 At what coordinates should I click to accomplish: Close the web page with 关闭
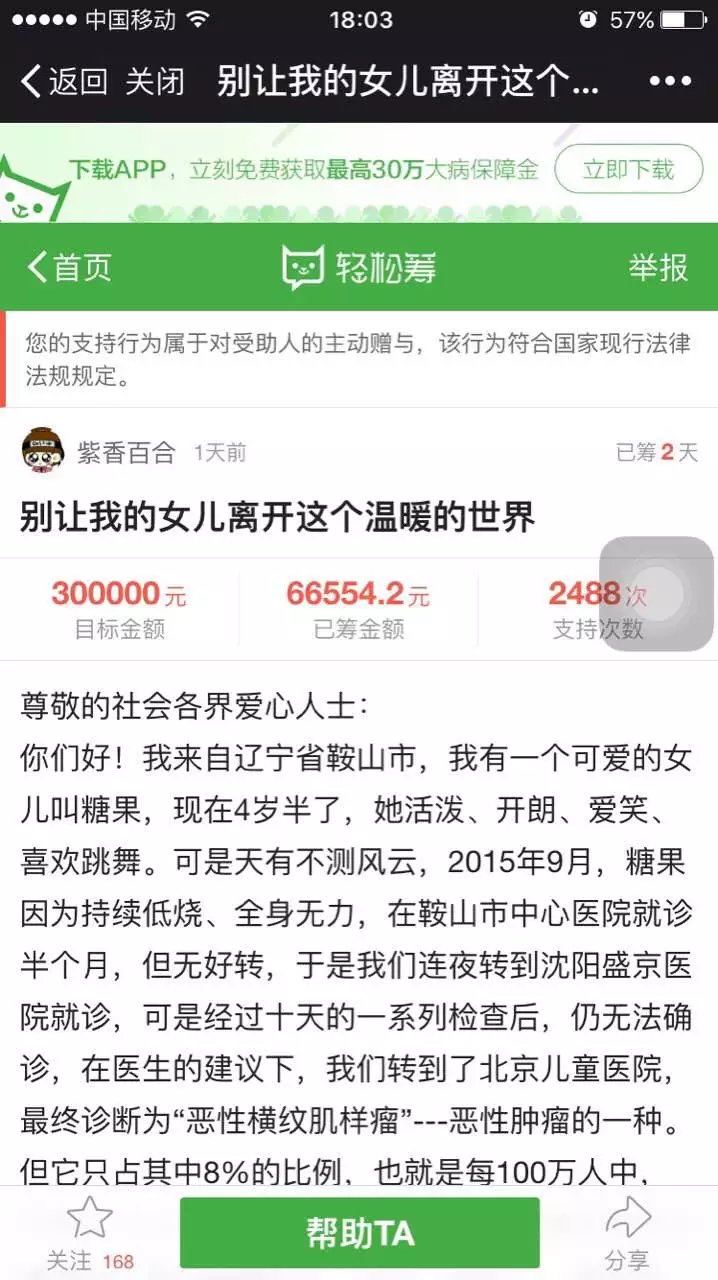pos(155,81)
